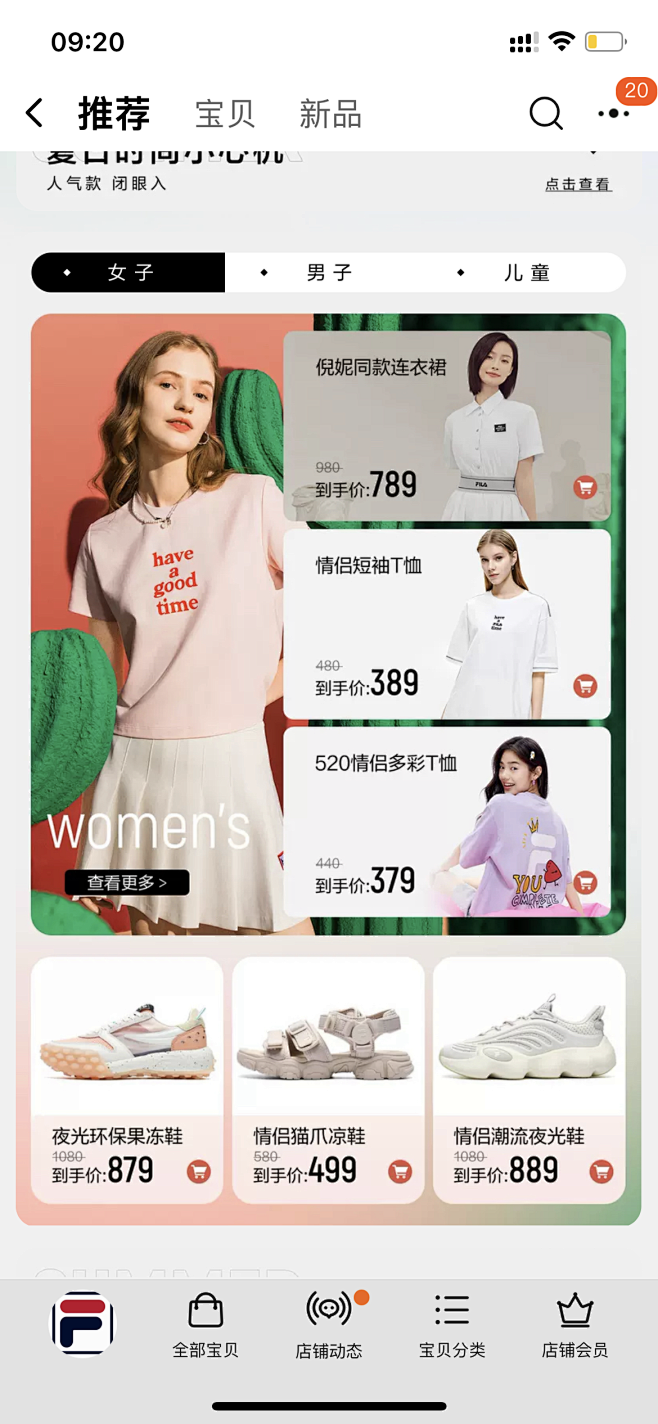This screenshot has height=1424, width=658.
Task: Open 全部宝贝 in the bottom bar
Action: (x=205, y=1326)
